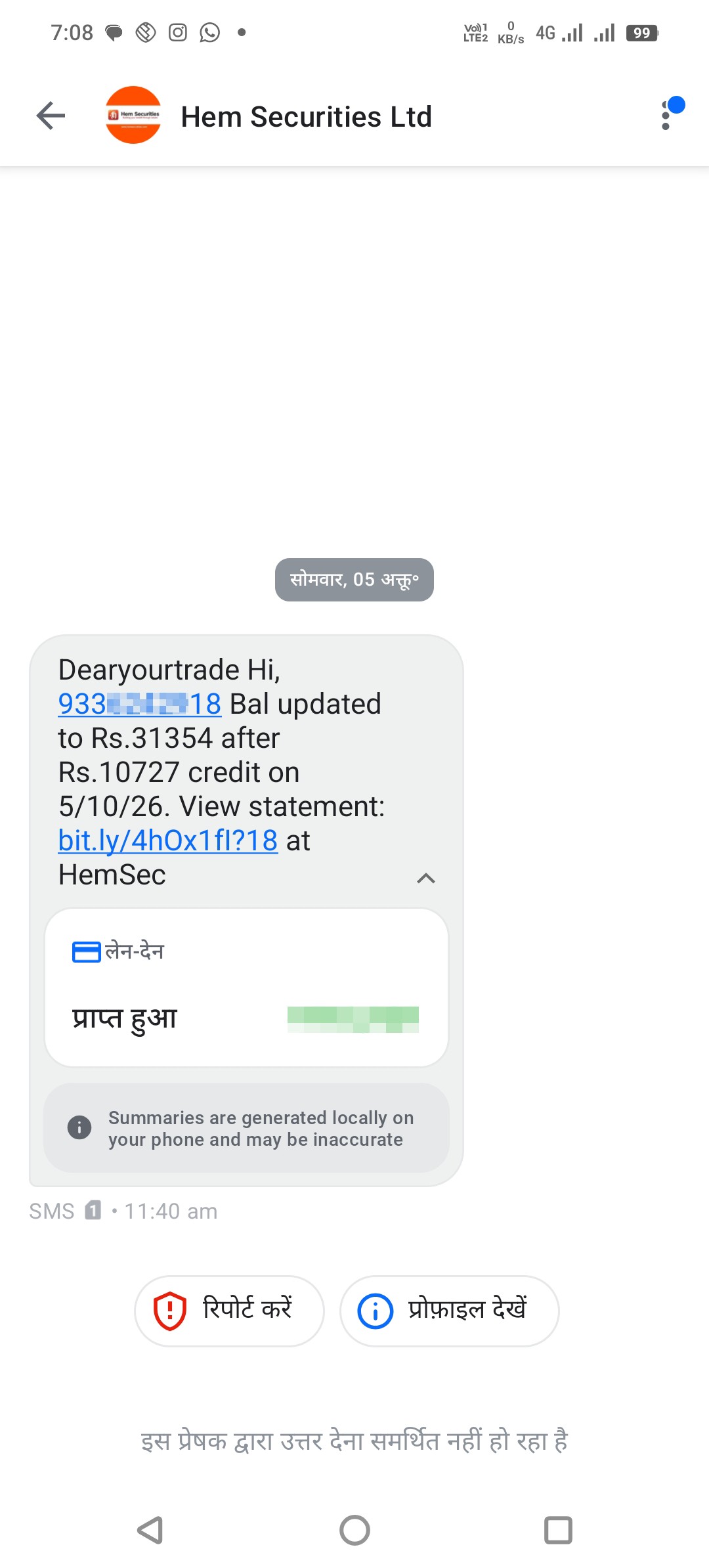
Task: Tap the प्रोफ़ाइल देखें button
Action: [449, 1311]
